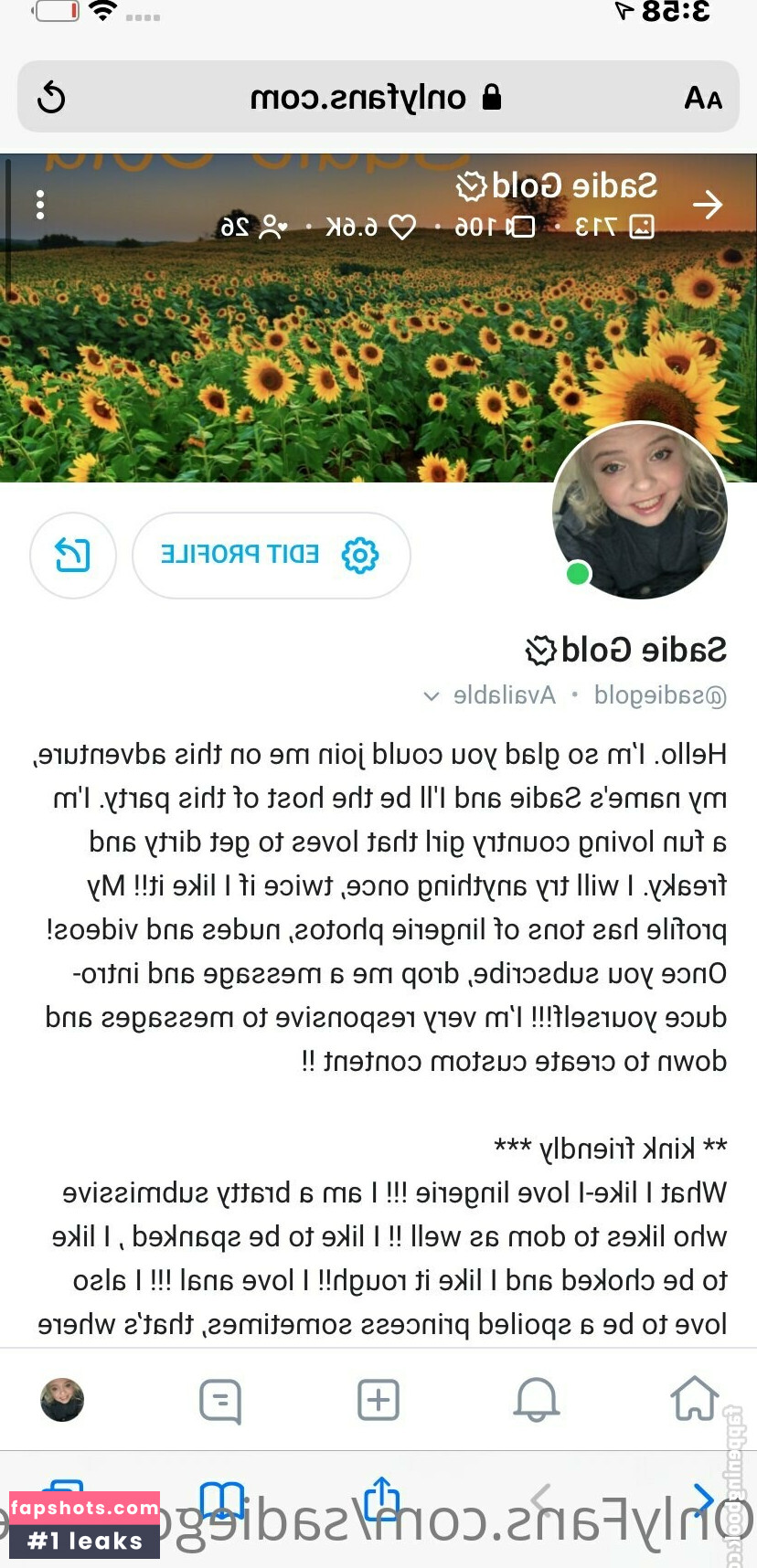This screenshot has height=1568, width=757.
Task: Open the AA reader and text options
Action: coord(703,98)
